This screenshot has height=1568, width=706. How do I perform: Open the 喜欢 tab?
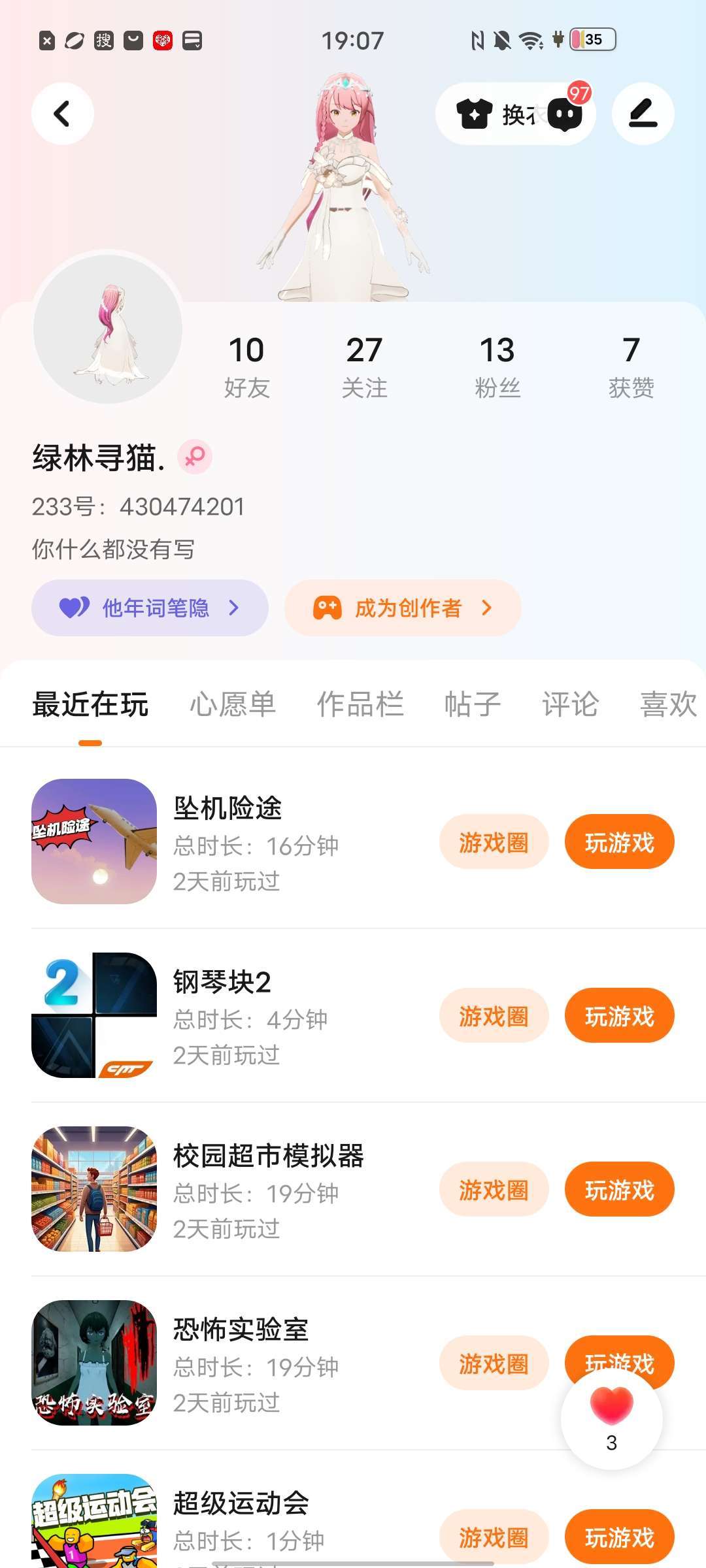coord(668,704)
